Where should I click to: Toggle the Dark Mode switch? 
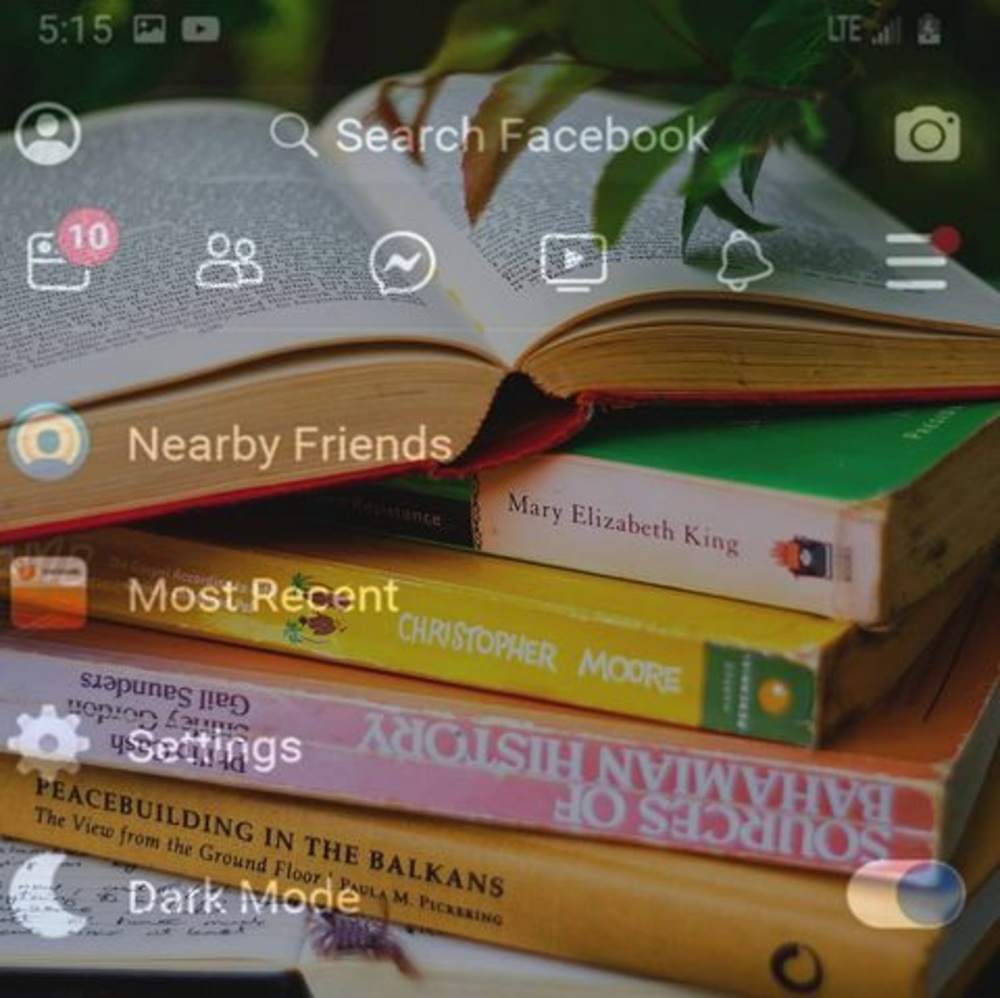point(905,894)
